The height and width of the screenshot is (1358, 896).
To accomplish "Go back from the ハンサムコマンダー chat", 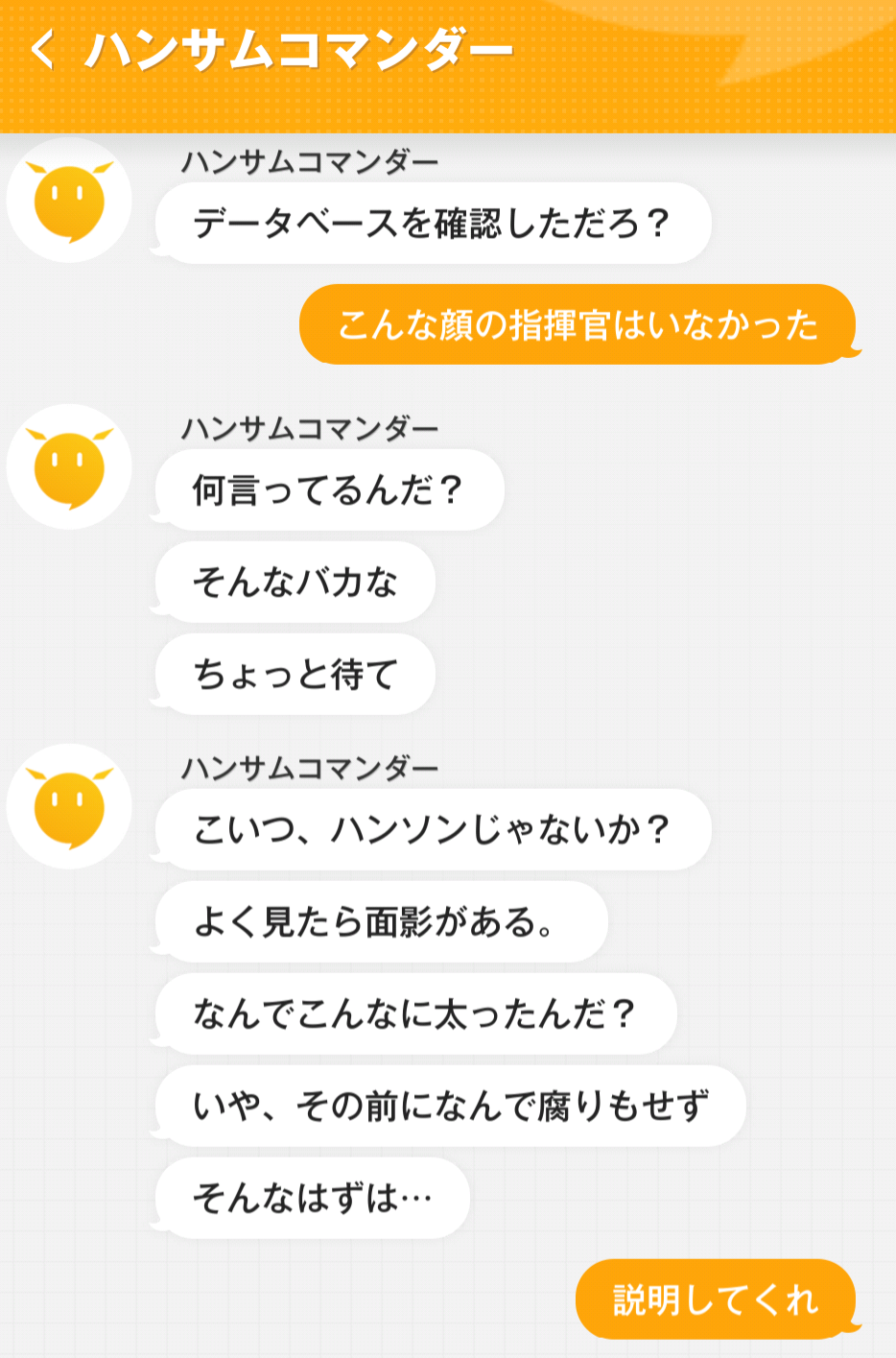I will tap(42, 49).
